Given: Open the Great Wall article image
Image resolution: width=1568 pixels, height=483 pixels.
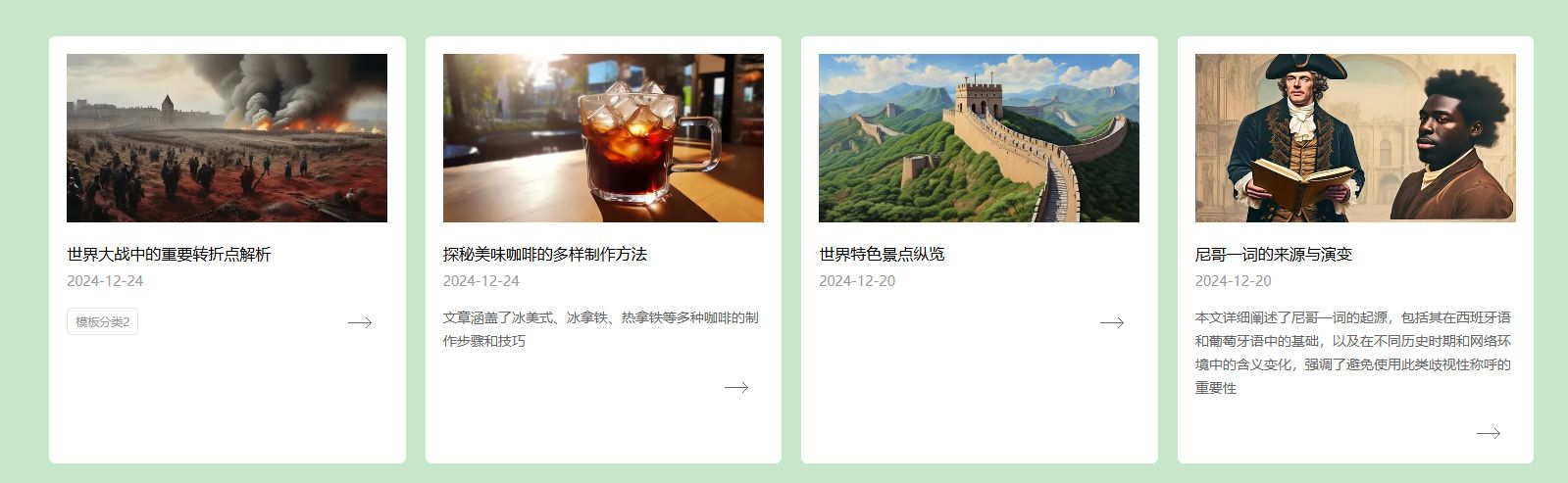Looking at the screenshot, I should click(x=979, y=138).
